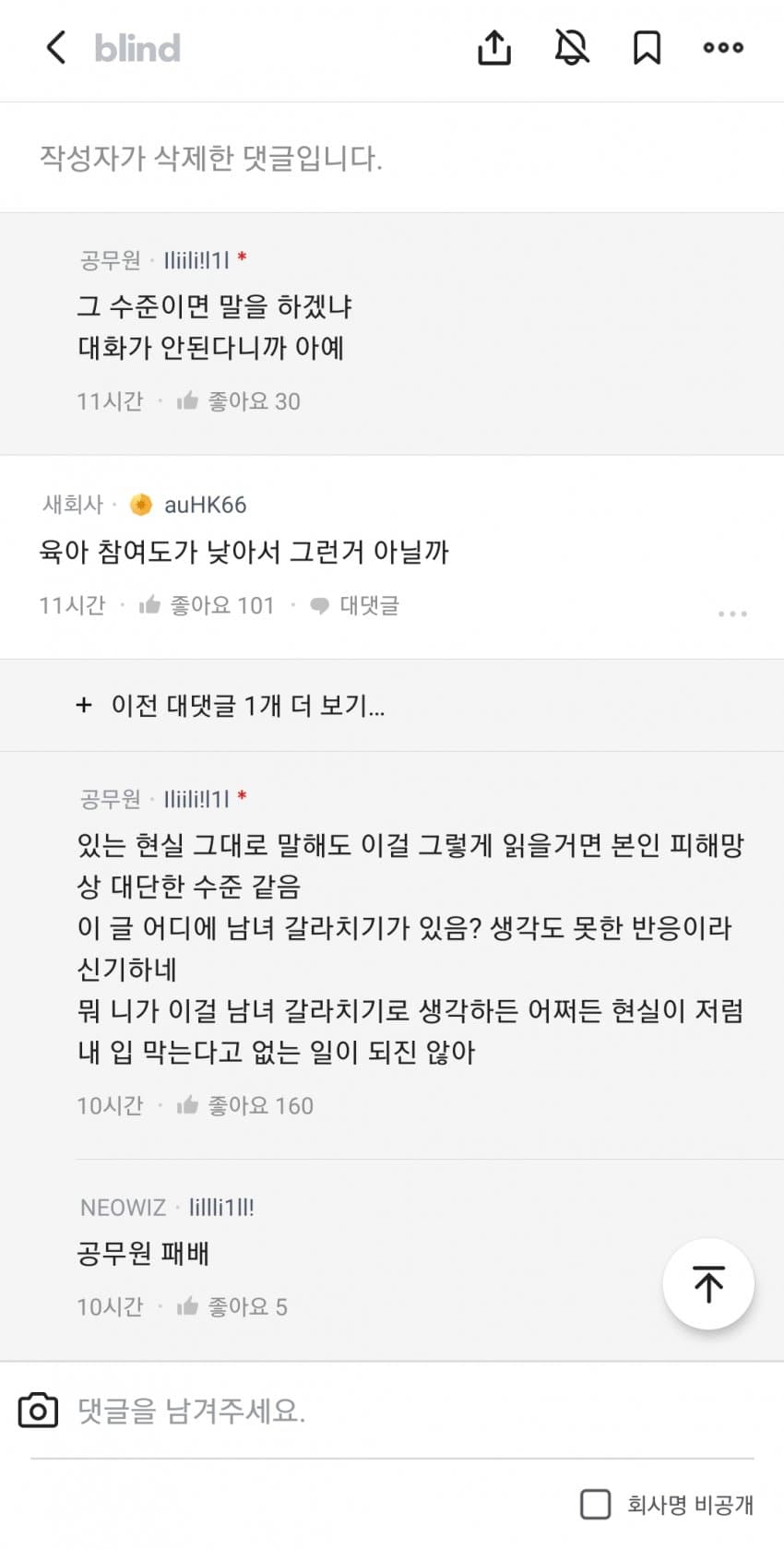Share this post
Image resolution: width=784 pixels, height=1549 pixels.
tap(494, 48)
